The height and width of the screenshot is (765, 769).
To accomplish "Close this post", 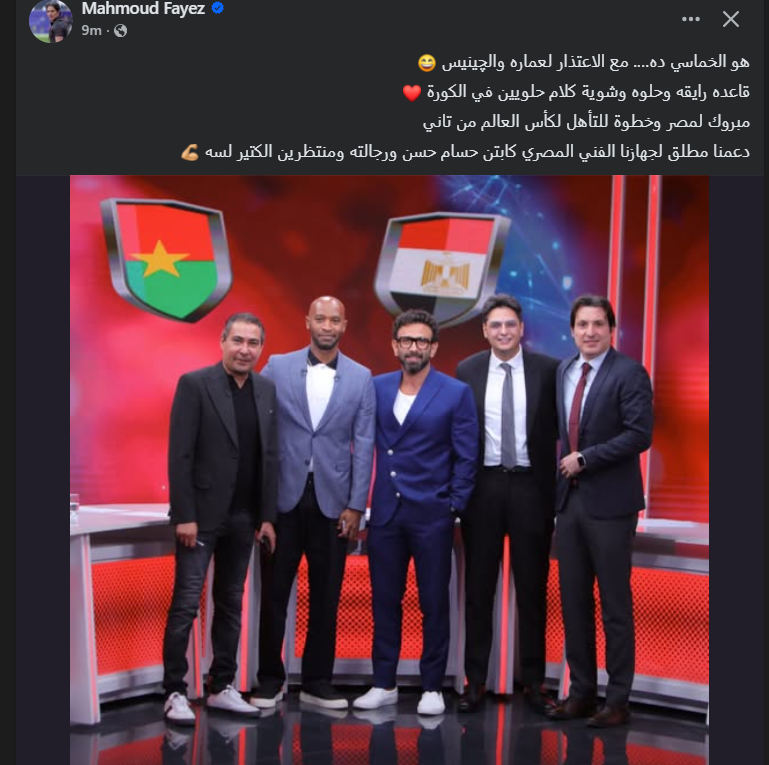I will pyautogui.click(x=731, y=19).
